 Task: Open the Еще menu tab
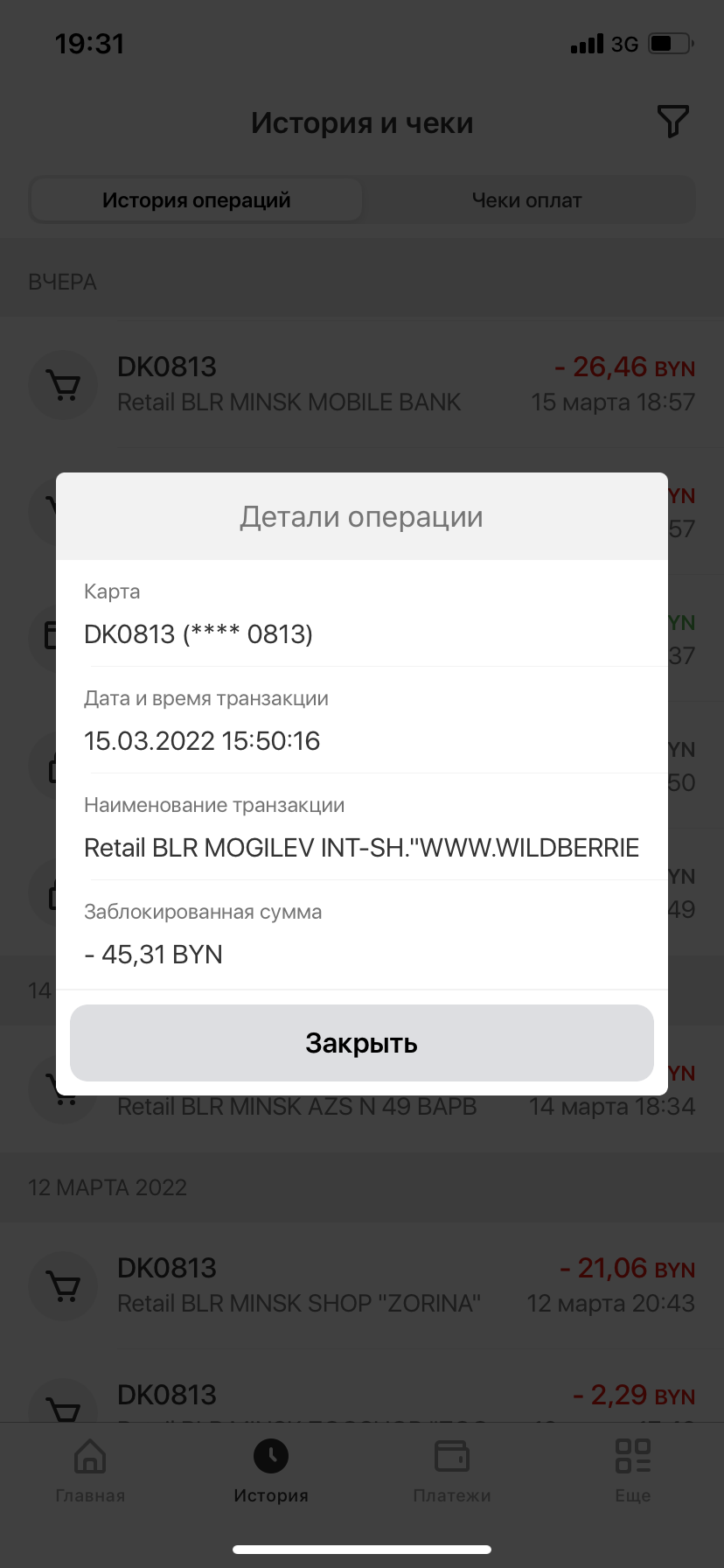point(633,1470)
